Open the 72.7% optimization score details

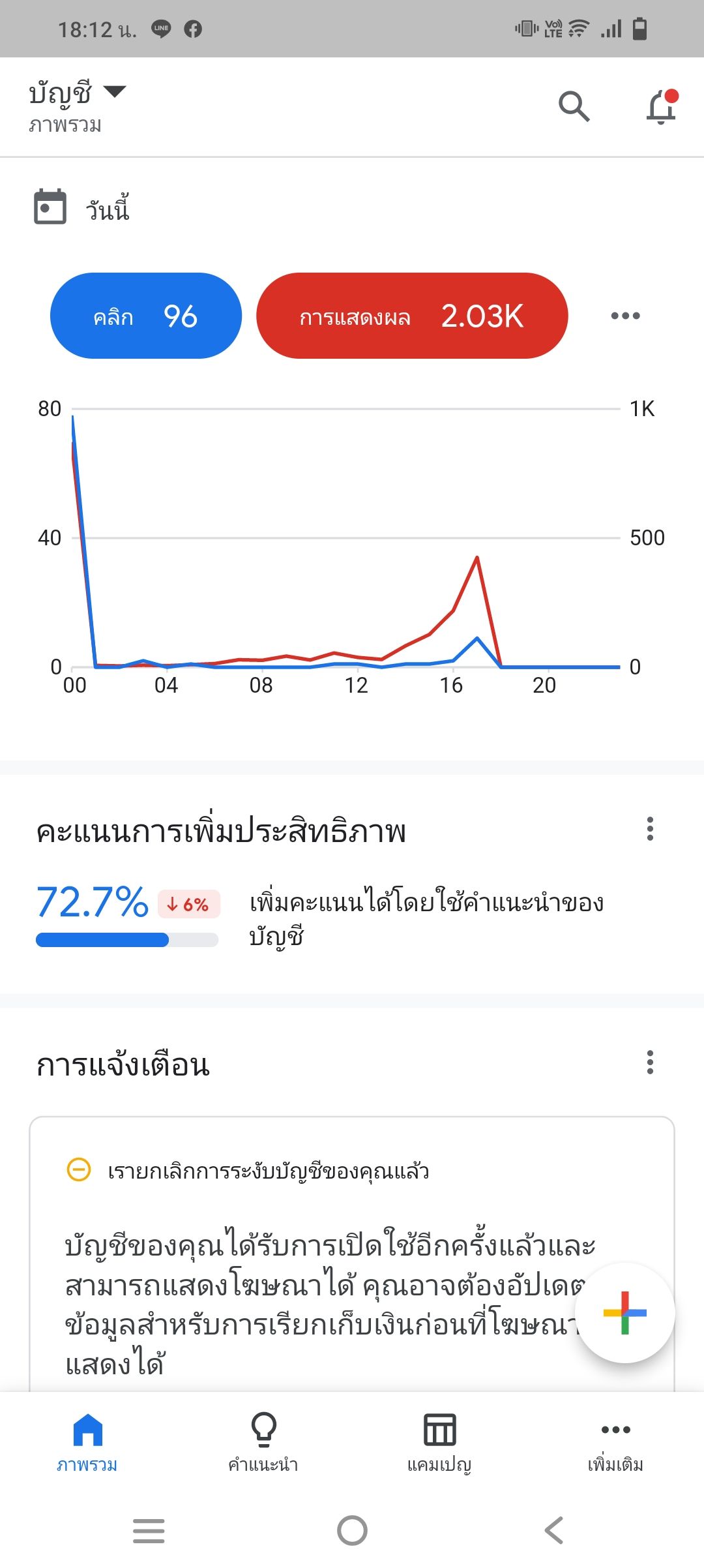point(92,902)
